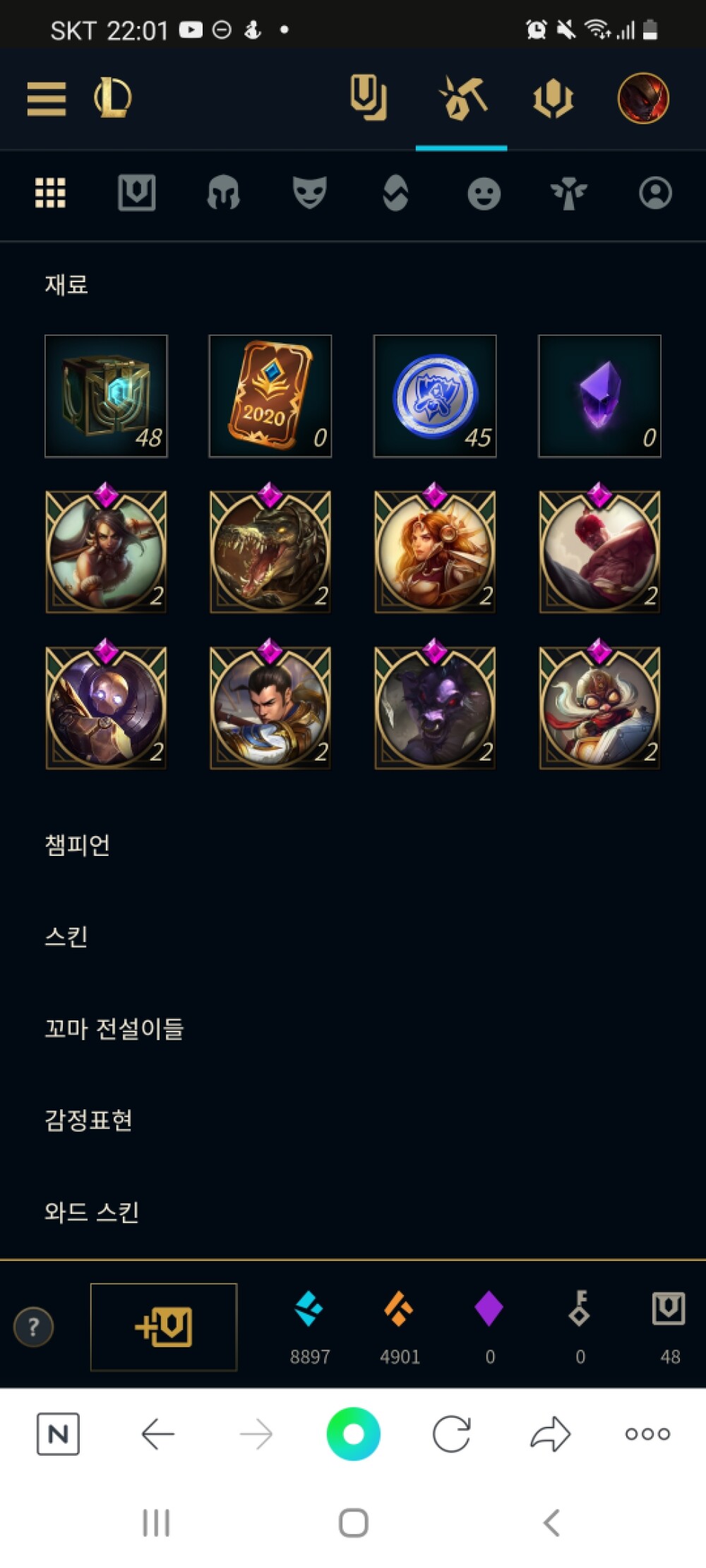Open the summoner profile avatar
The width and height of the screenshot is (706, 1568).
pyautogui.click(x=642, y=98)
